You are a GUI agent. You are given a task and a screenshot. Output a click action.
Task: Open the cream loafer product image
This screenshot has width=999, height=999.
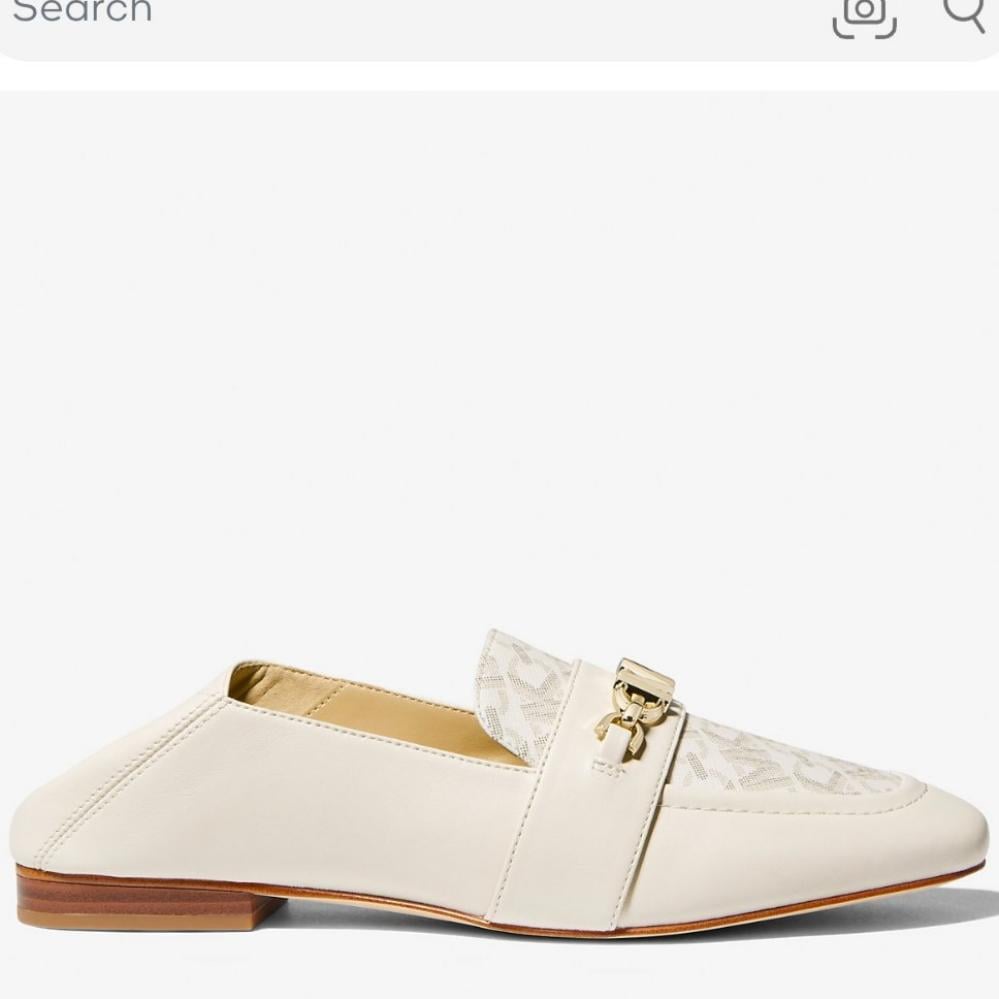coord(500,780)
